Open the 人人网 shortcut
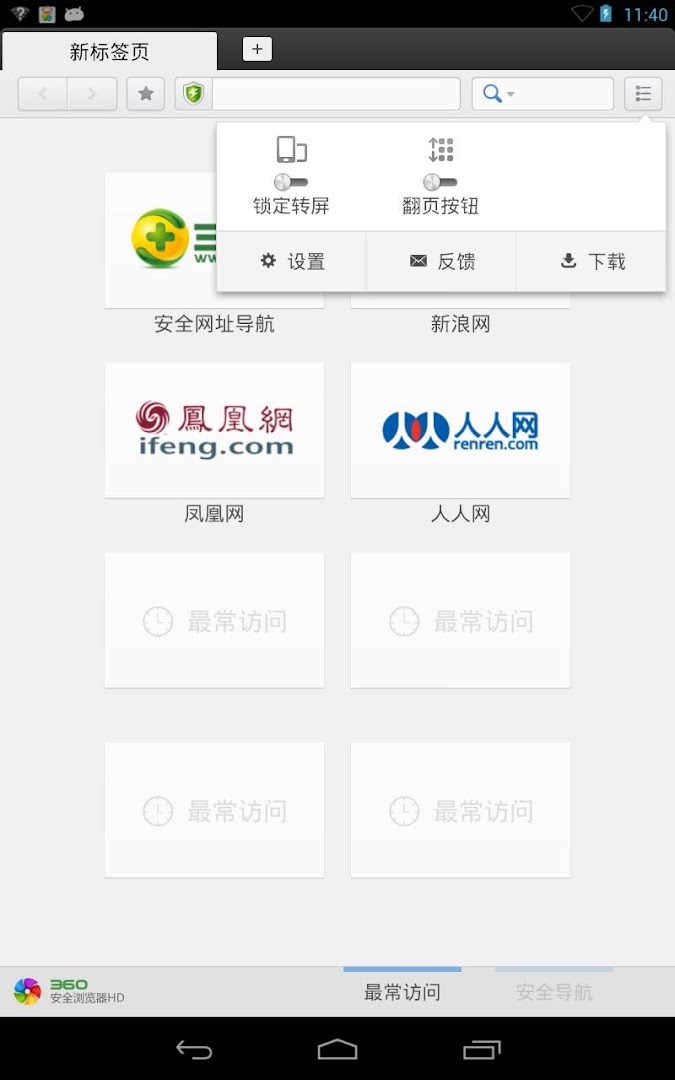 (460, 430)
